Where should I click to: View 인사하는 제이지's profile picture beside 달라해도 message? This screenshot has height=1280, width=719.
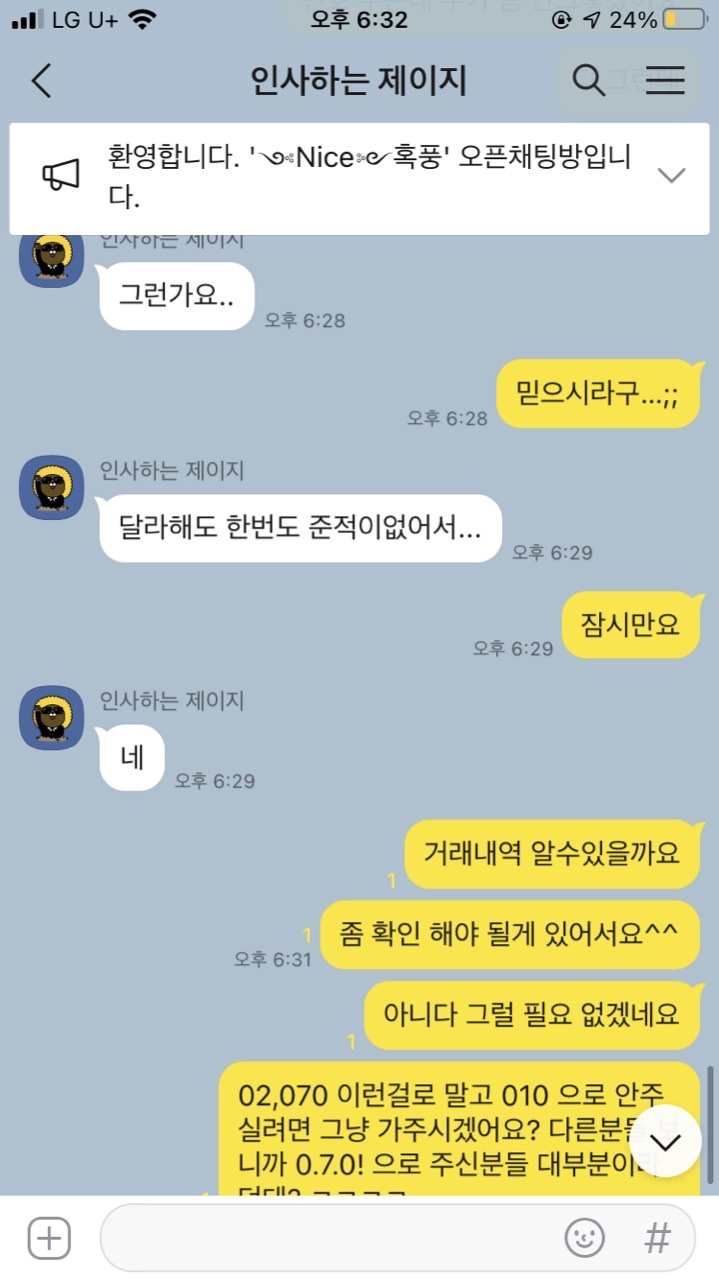(52, 487)
